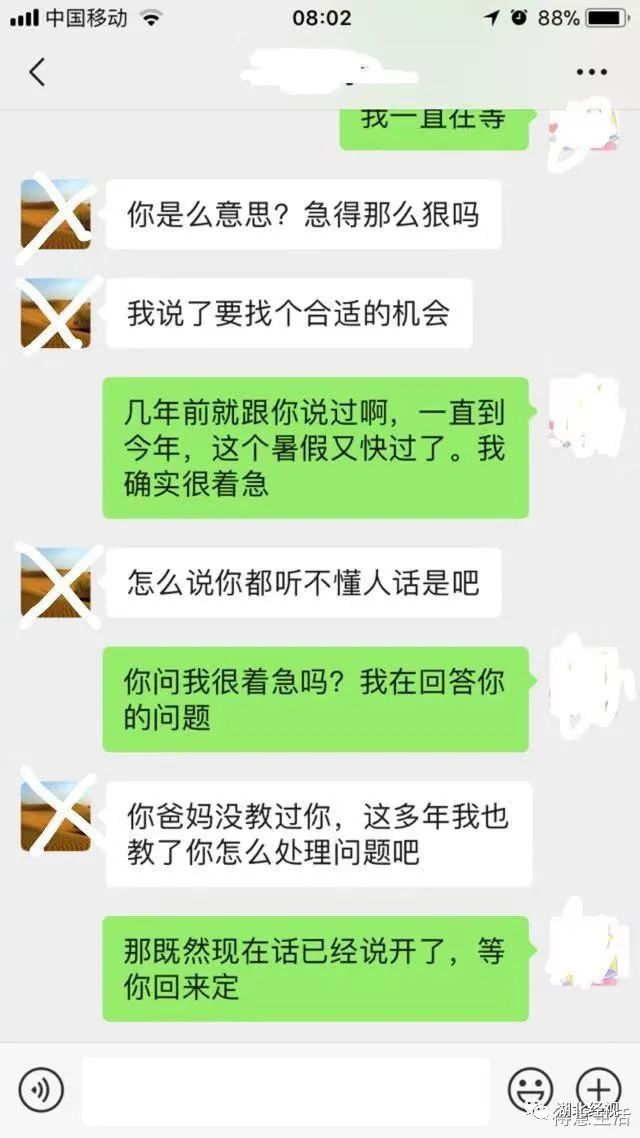Open the chat's three-dot menu
Screen dimensions: 640x1138
592,72
